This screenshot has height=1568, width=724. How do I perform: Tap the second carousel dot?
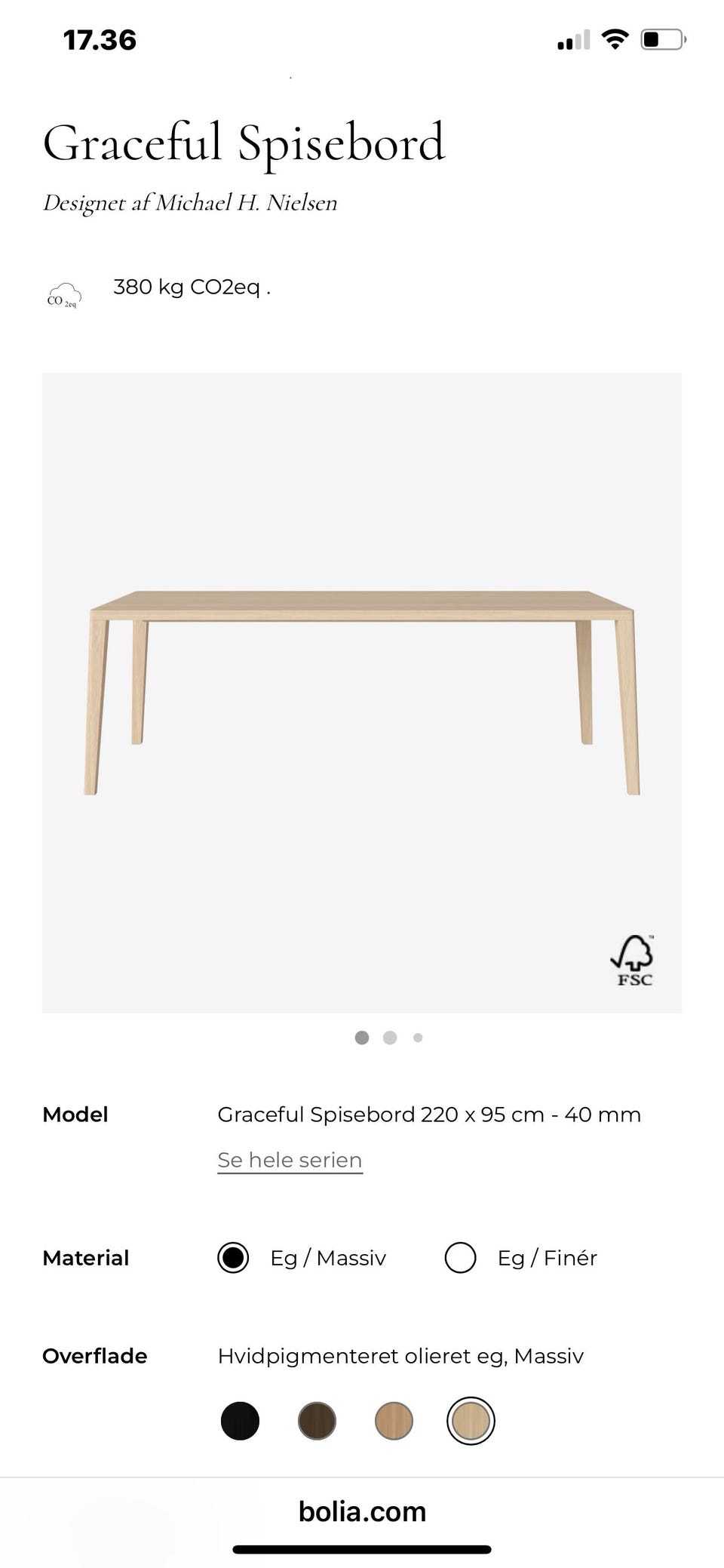pyautogui.click(x=391, y=1038)
